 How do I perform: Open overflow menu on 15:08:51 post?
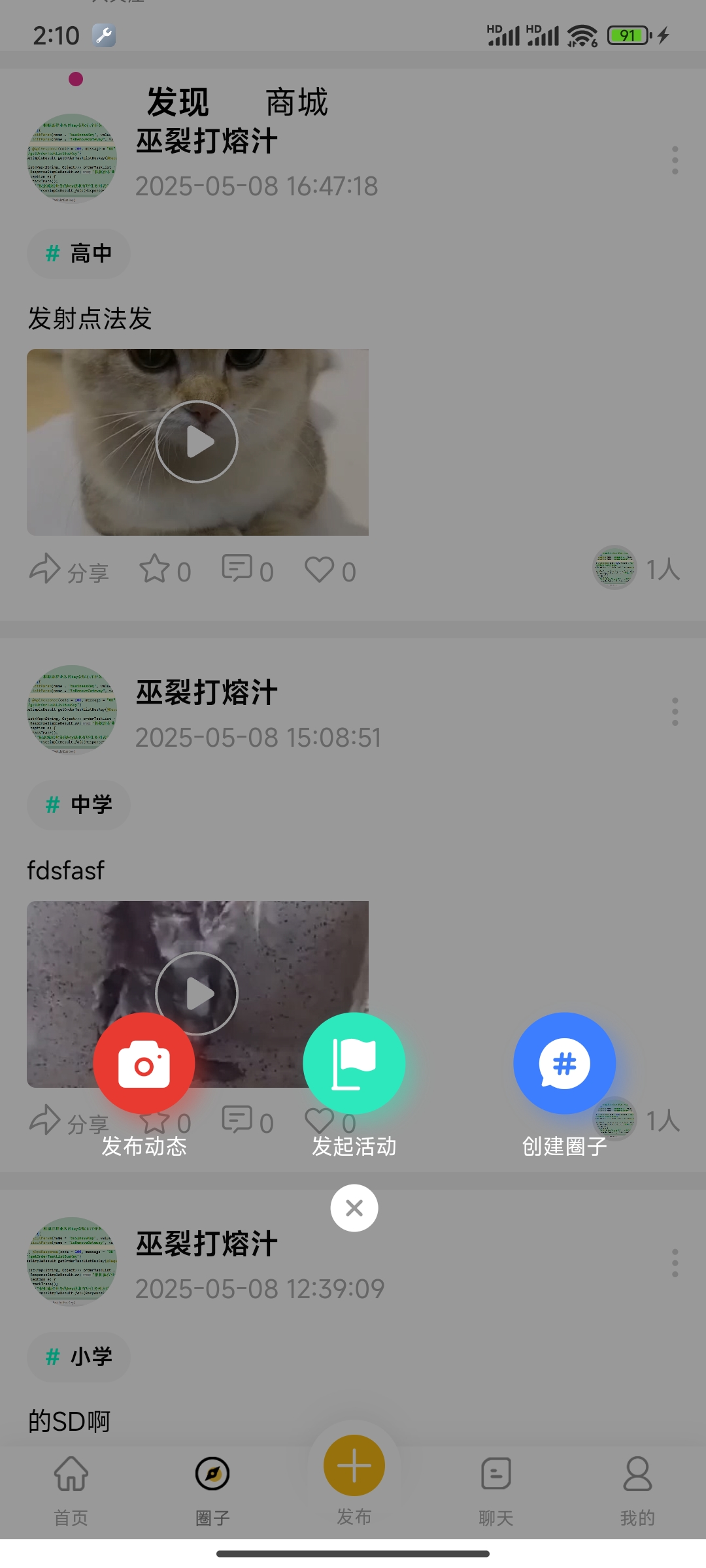pyautogui.click(x=675, y=711)
